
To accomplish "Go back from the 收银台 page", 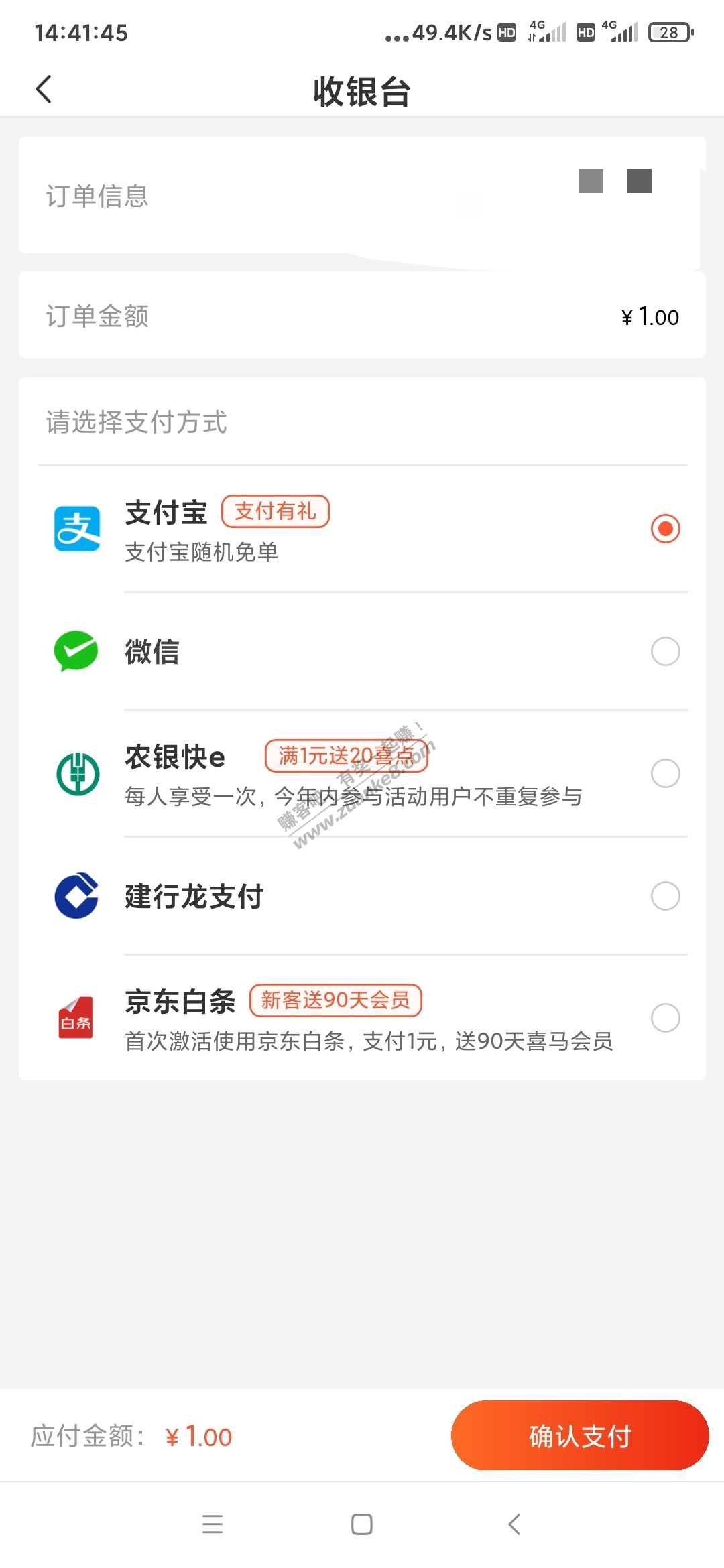I will pos(44,90).
